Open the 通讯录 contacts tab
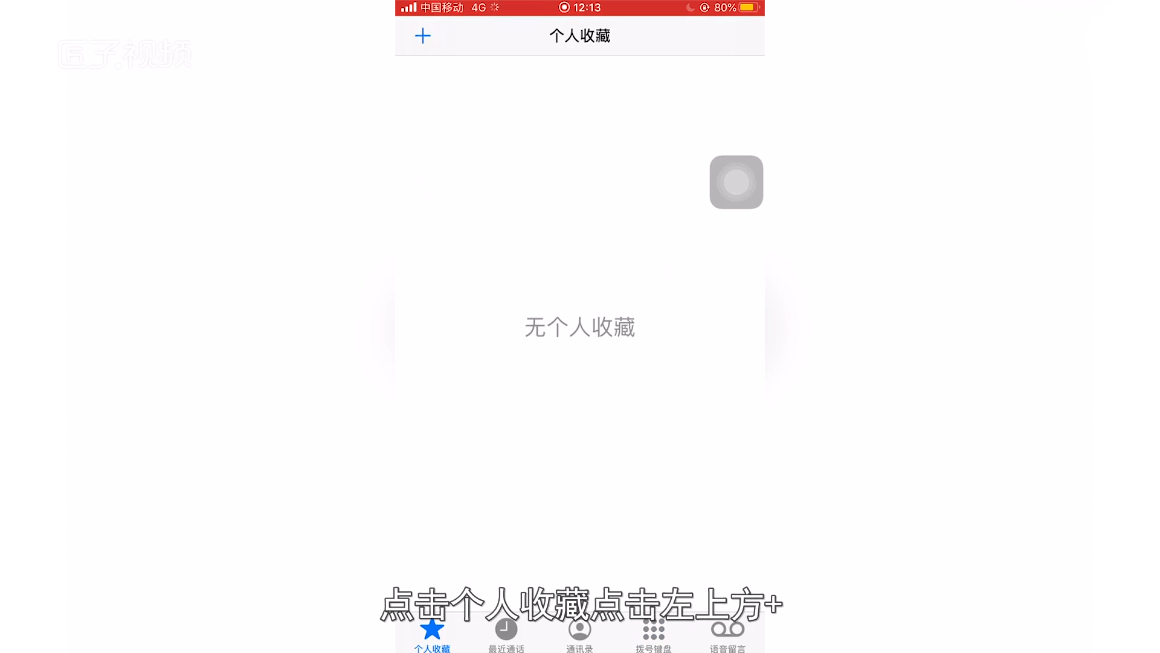 (x=580, y=634)
